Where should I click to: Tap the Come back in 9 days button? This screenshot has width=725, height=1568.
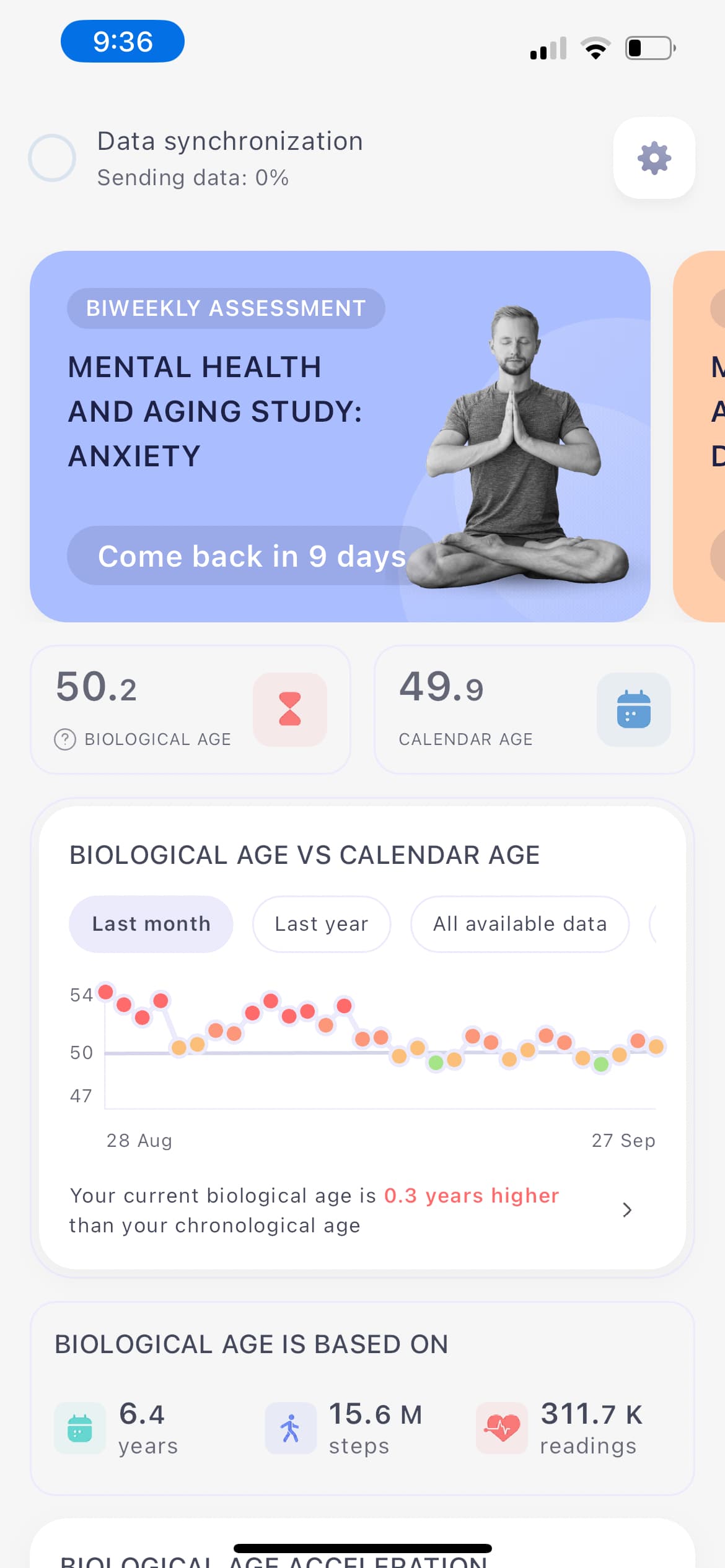(252, 555)
